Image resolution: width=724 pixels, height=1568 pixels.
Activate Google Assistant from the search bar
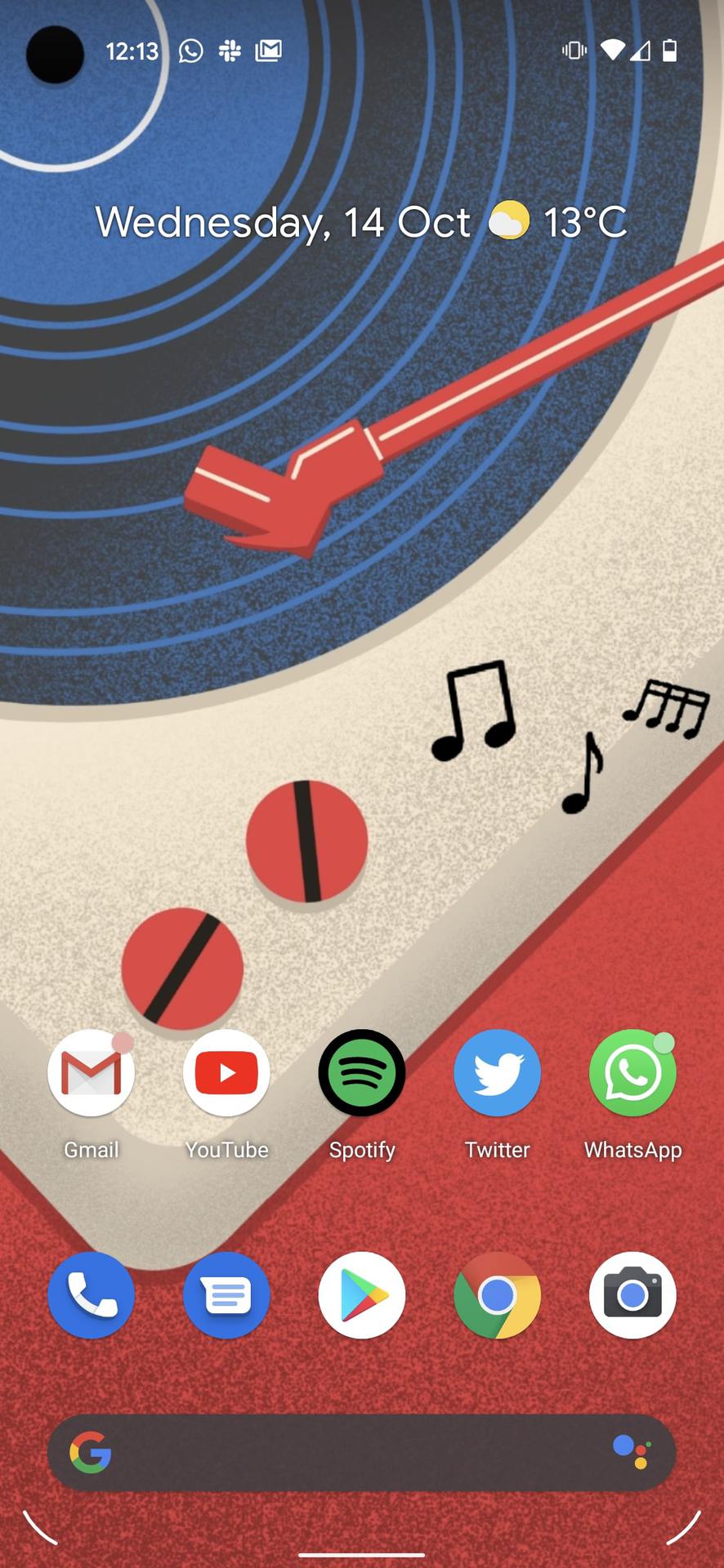[632, 1452]
